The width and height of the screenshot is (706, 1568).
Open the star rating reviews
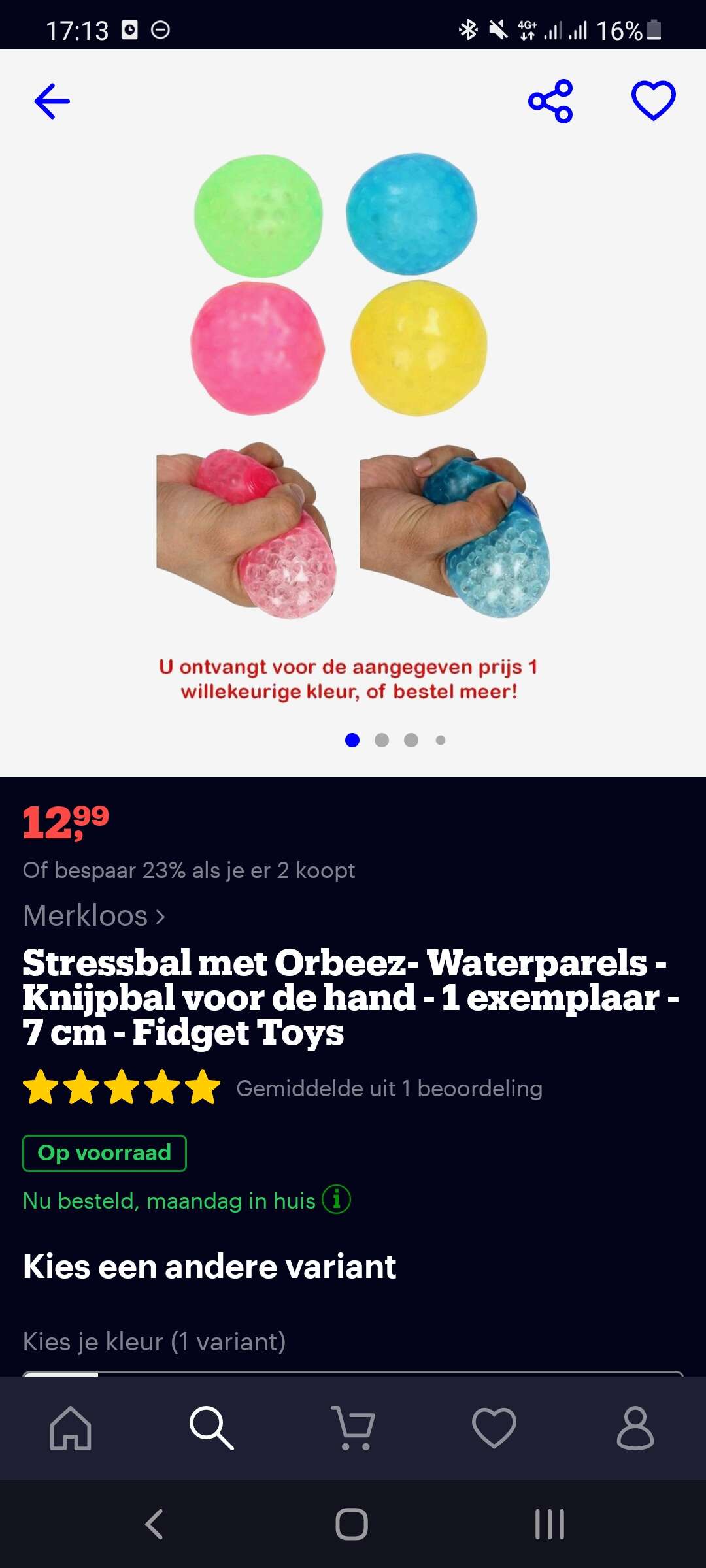[x=122, y=1087]
